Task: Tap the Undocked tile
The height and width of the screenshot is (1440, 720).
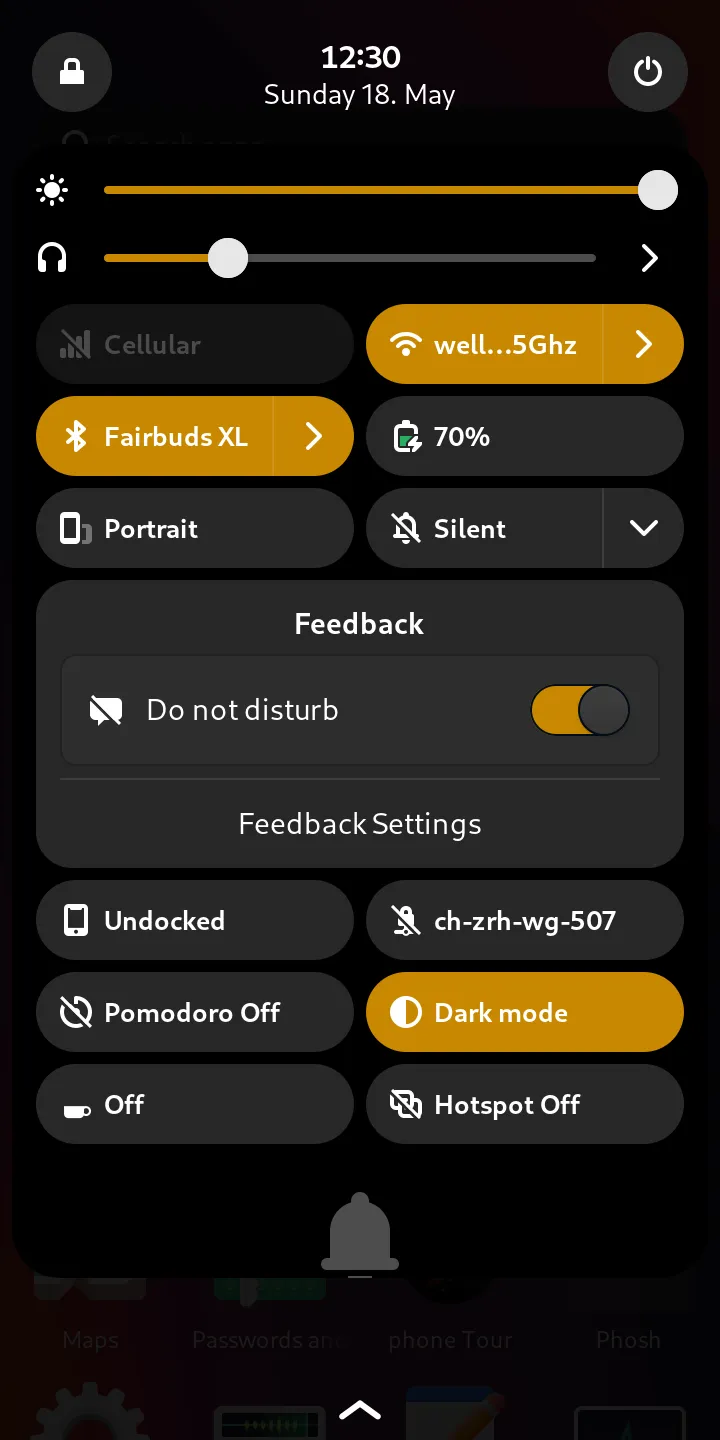Action: 194,921
